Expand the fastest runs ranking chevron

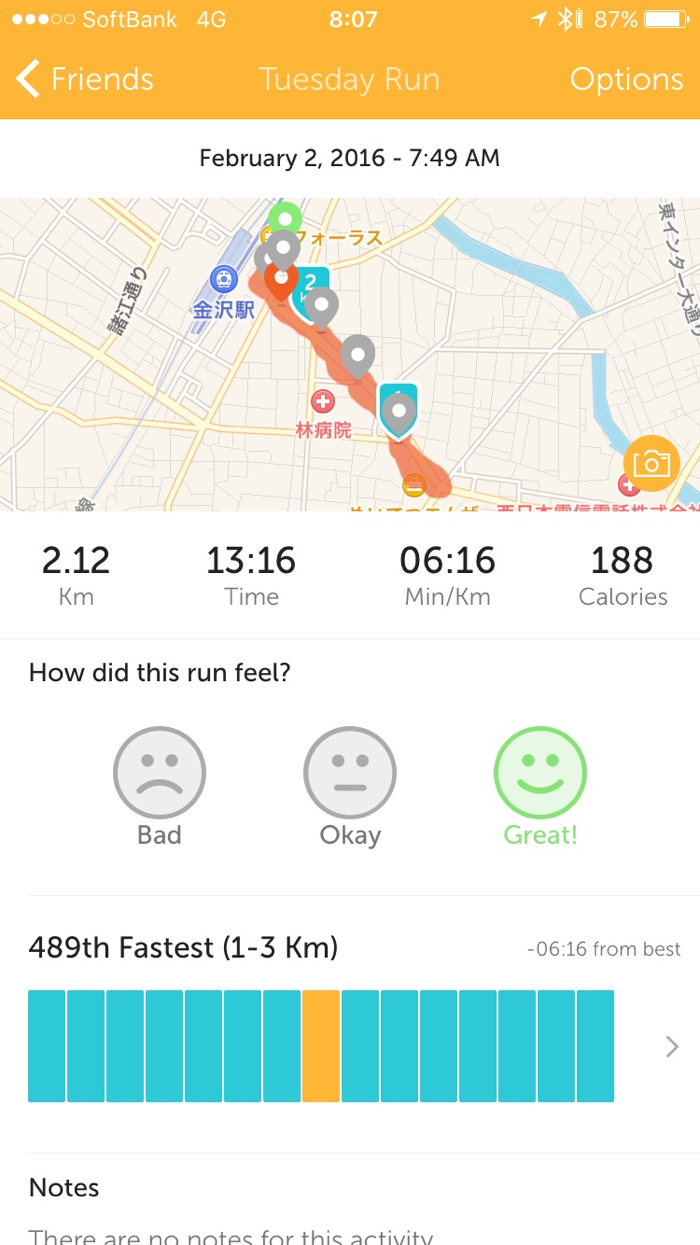tap(672, 1046)
